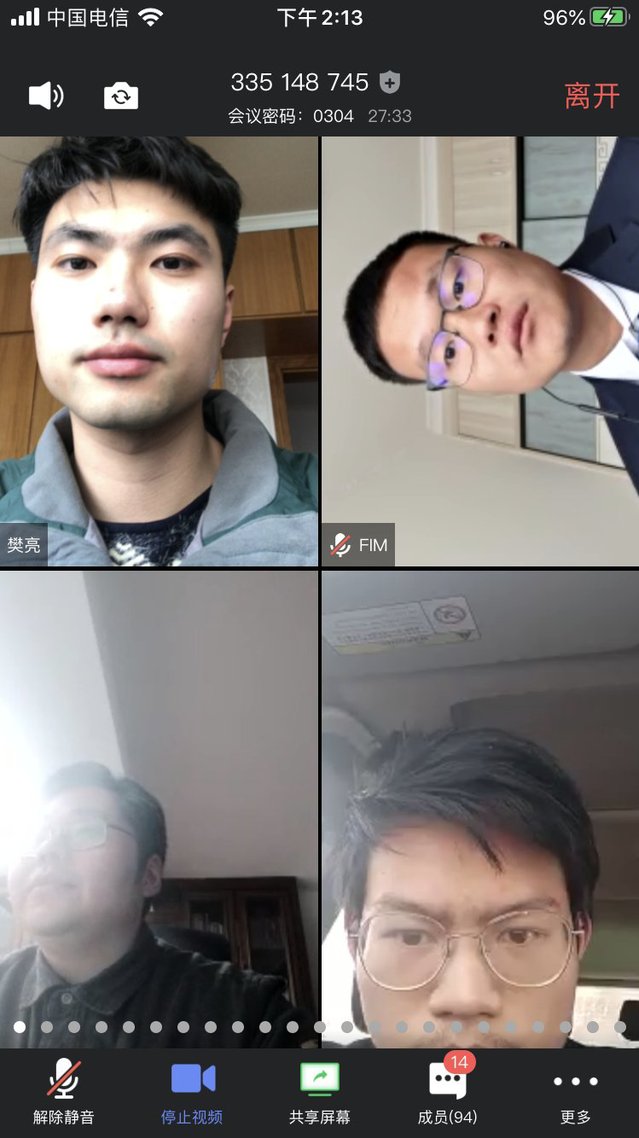Viewport: 639px width, 1138px height.
Task: Stop video with 停止视频
Action: pyautogui.click(x=192, y=1092)
